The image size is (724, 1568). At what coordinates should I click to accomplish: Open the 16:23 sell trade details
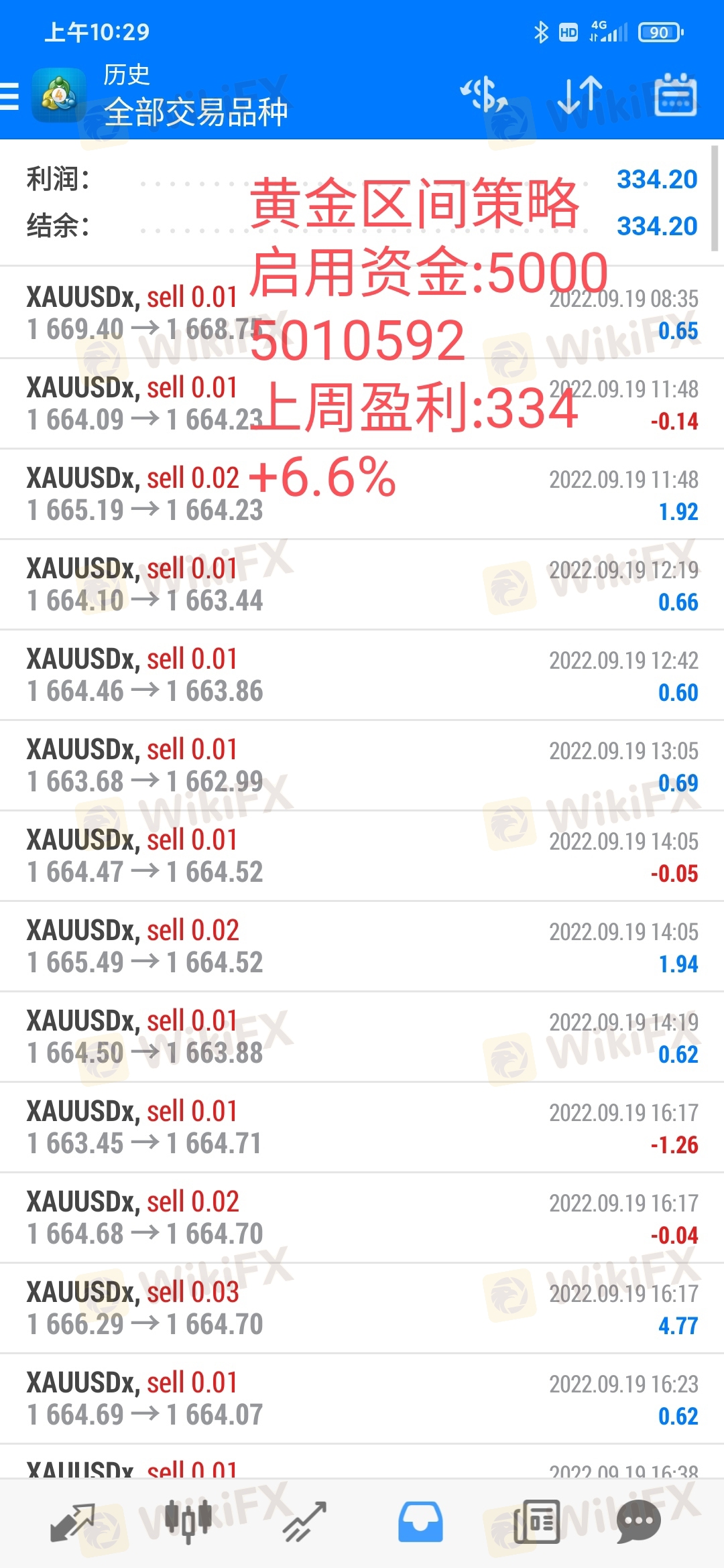(x=362, y=1399)
